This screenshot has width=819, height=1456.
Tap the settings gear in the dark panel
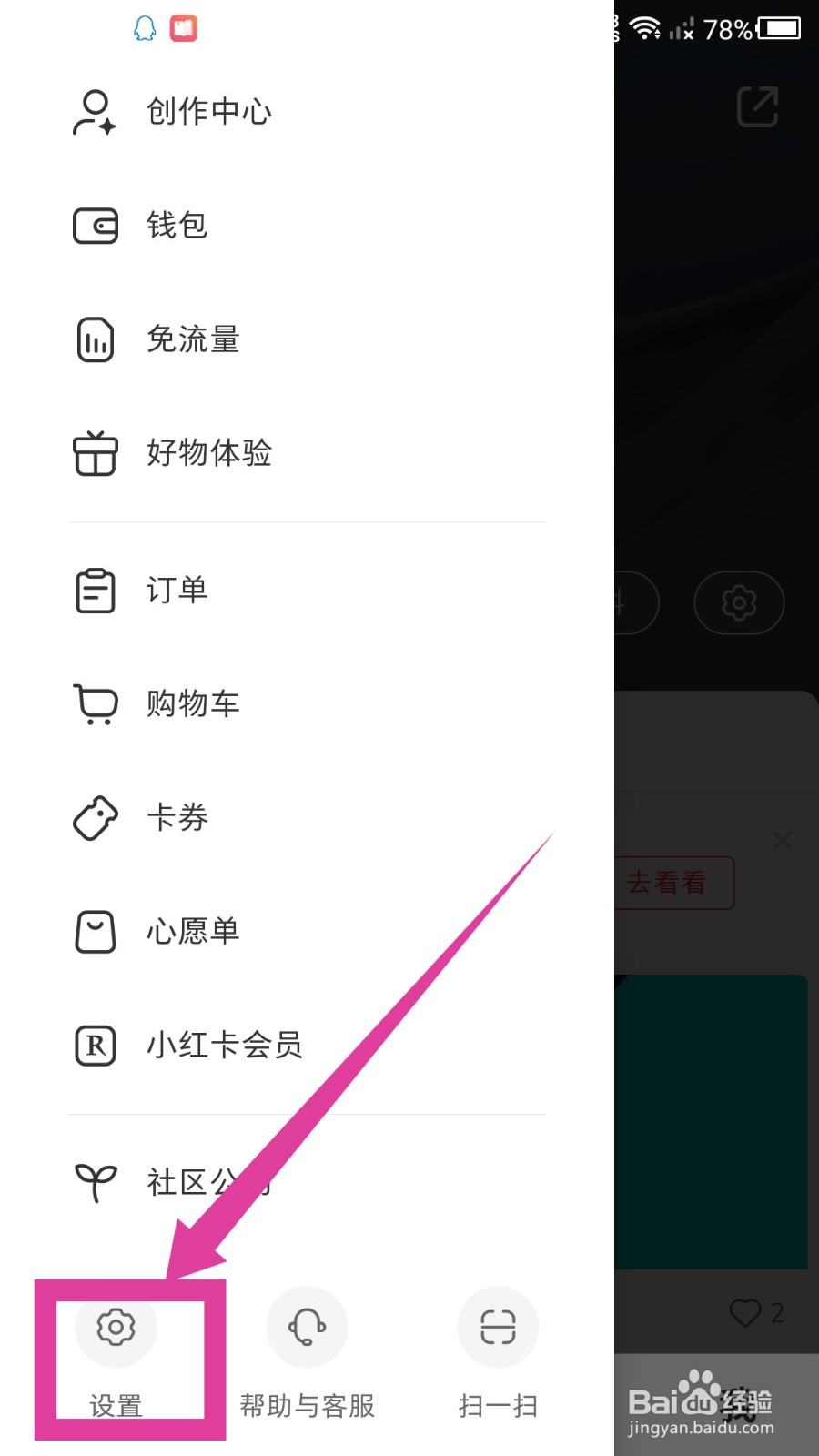coord(738,602)
